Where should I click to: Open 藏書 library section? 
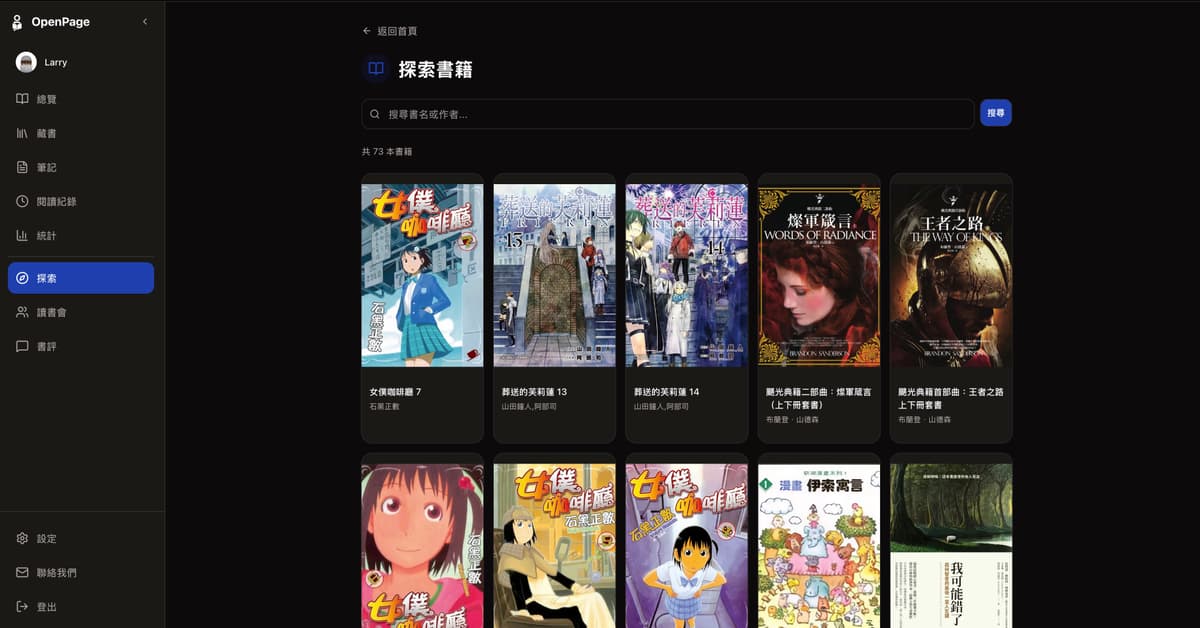46,133
